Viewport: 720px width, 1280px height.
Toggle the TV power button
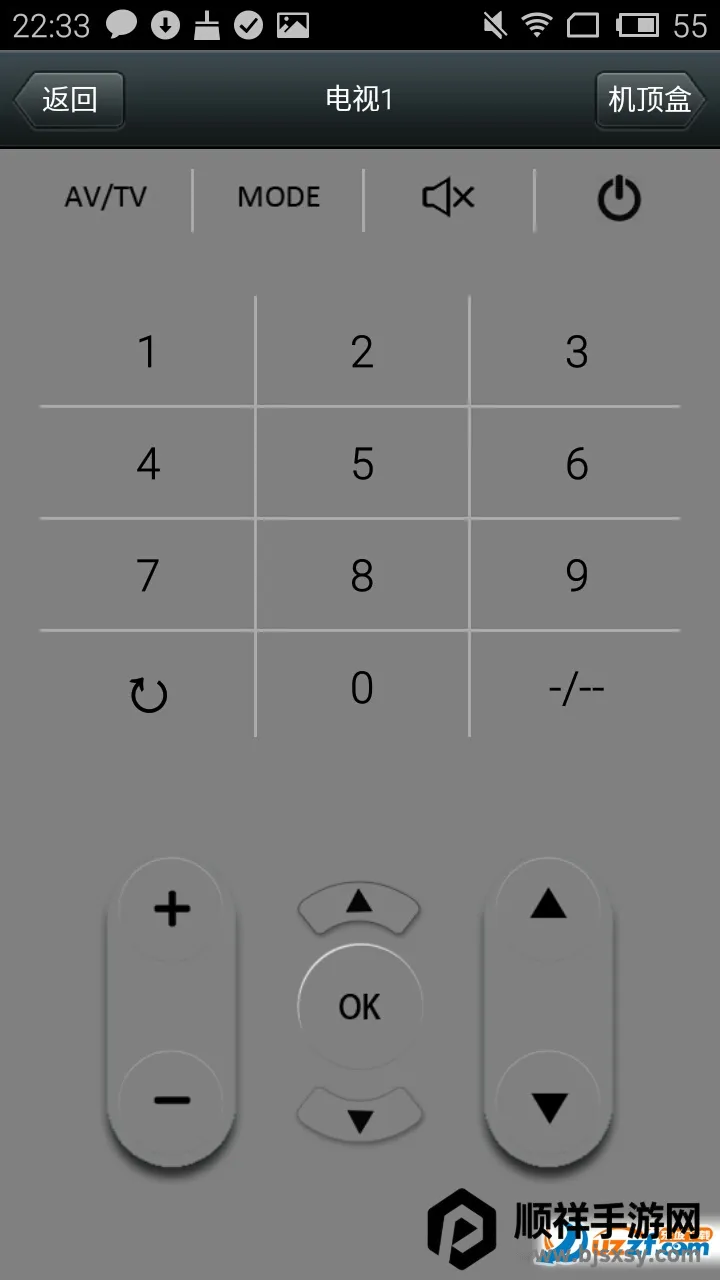click(619, 198)
